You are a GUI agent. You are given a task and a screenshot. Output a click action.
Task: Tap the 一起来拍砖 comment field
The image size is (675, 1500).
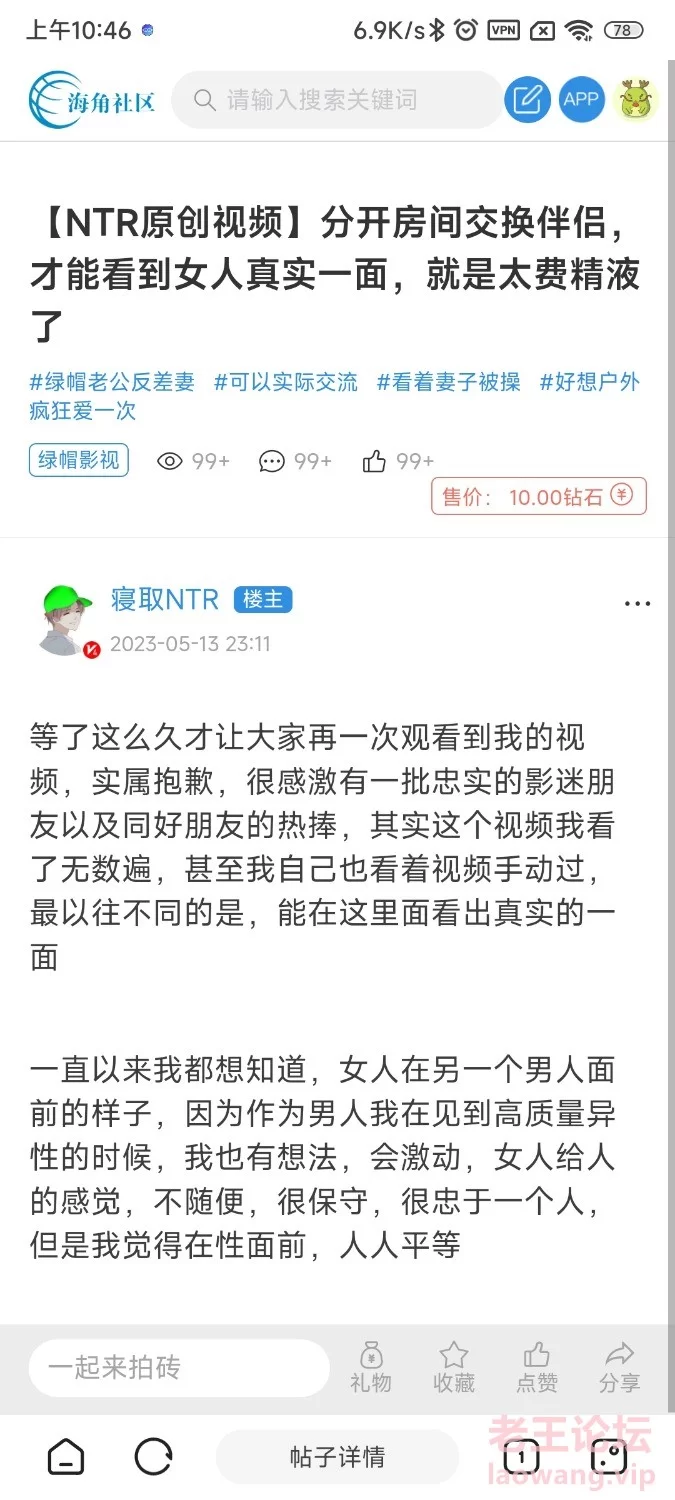(179, 1368)
